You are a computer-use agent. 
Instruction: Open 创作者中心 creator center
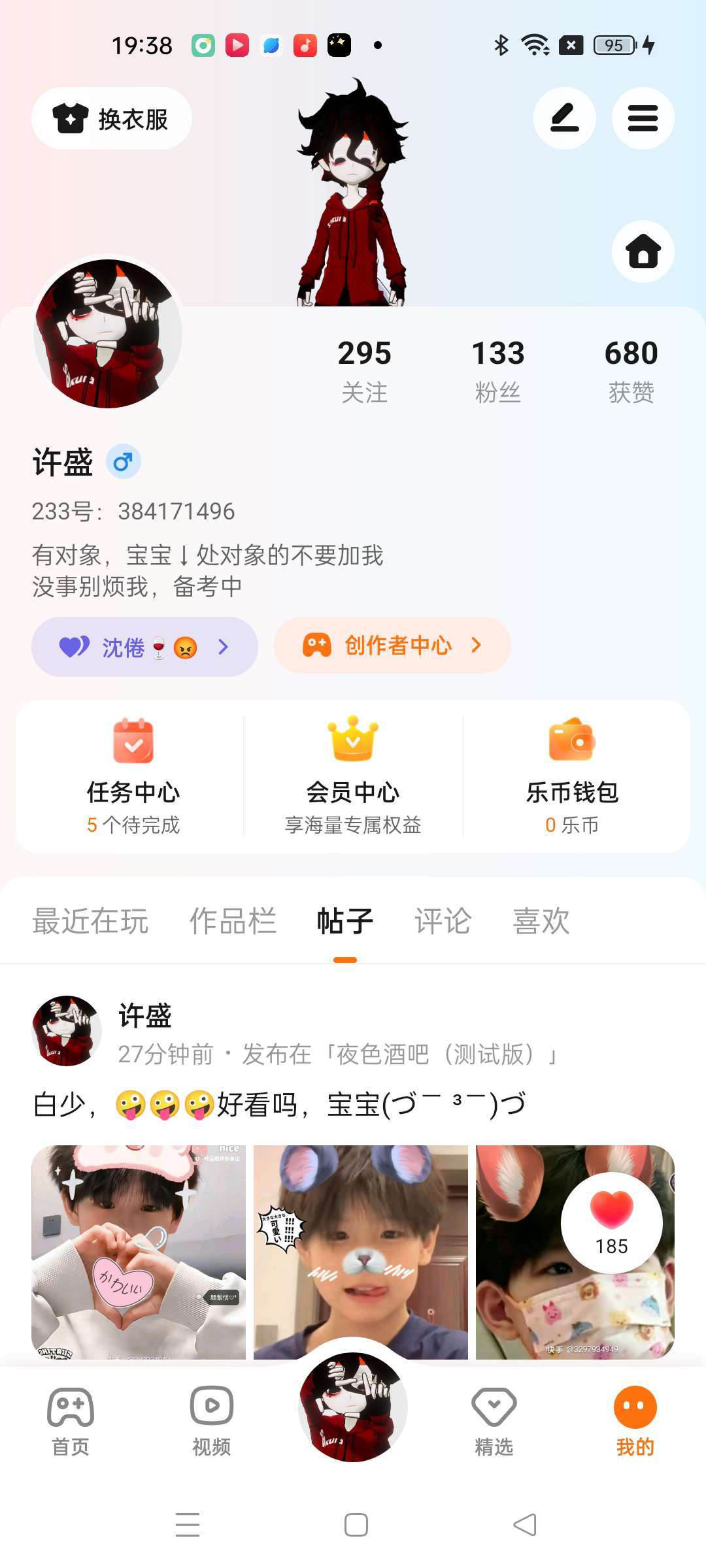392,645
